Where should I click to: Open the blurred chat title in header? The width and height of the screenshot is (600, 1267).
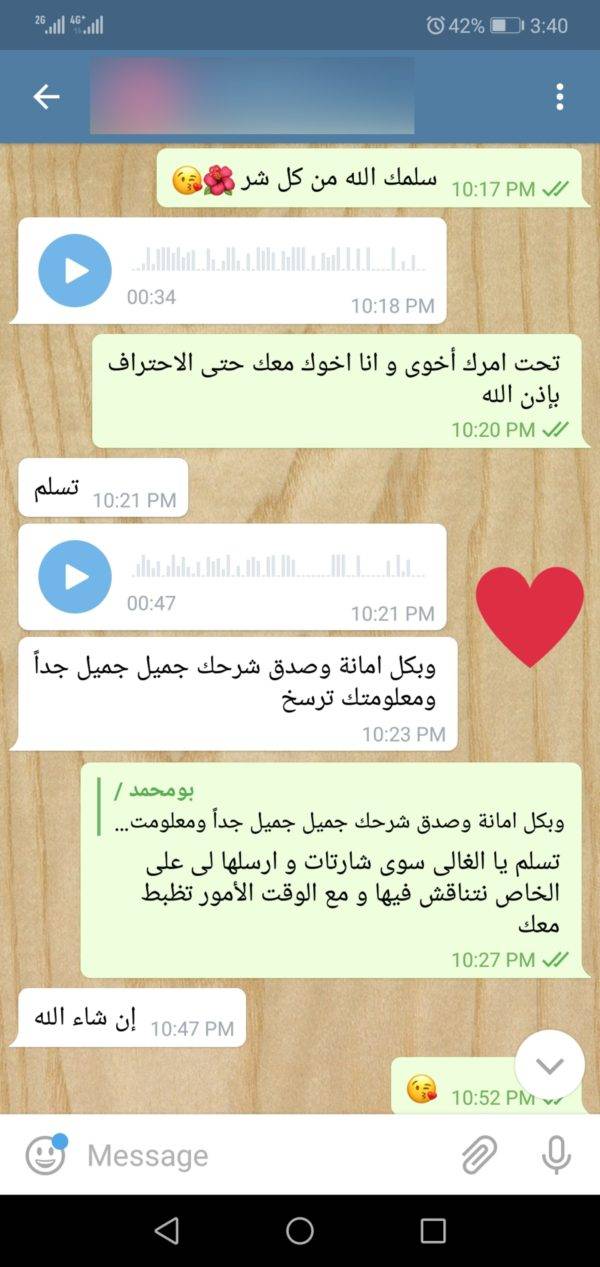[252, 96]
